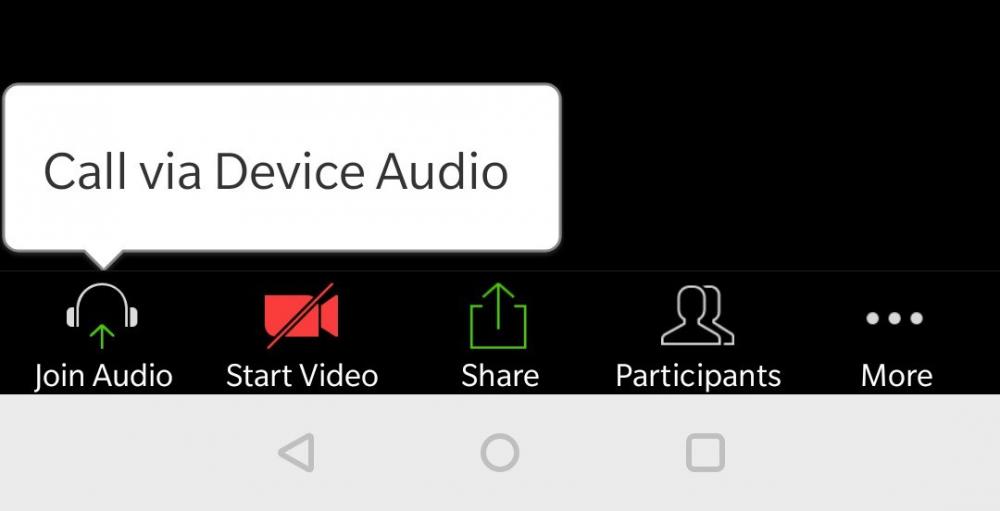Go to the home screen
This screenshot has height=511, width=1000.
pos(500,453)
